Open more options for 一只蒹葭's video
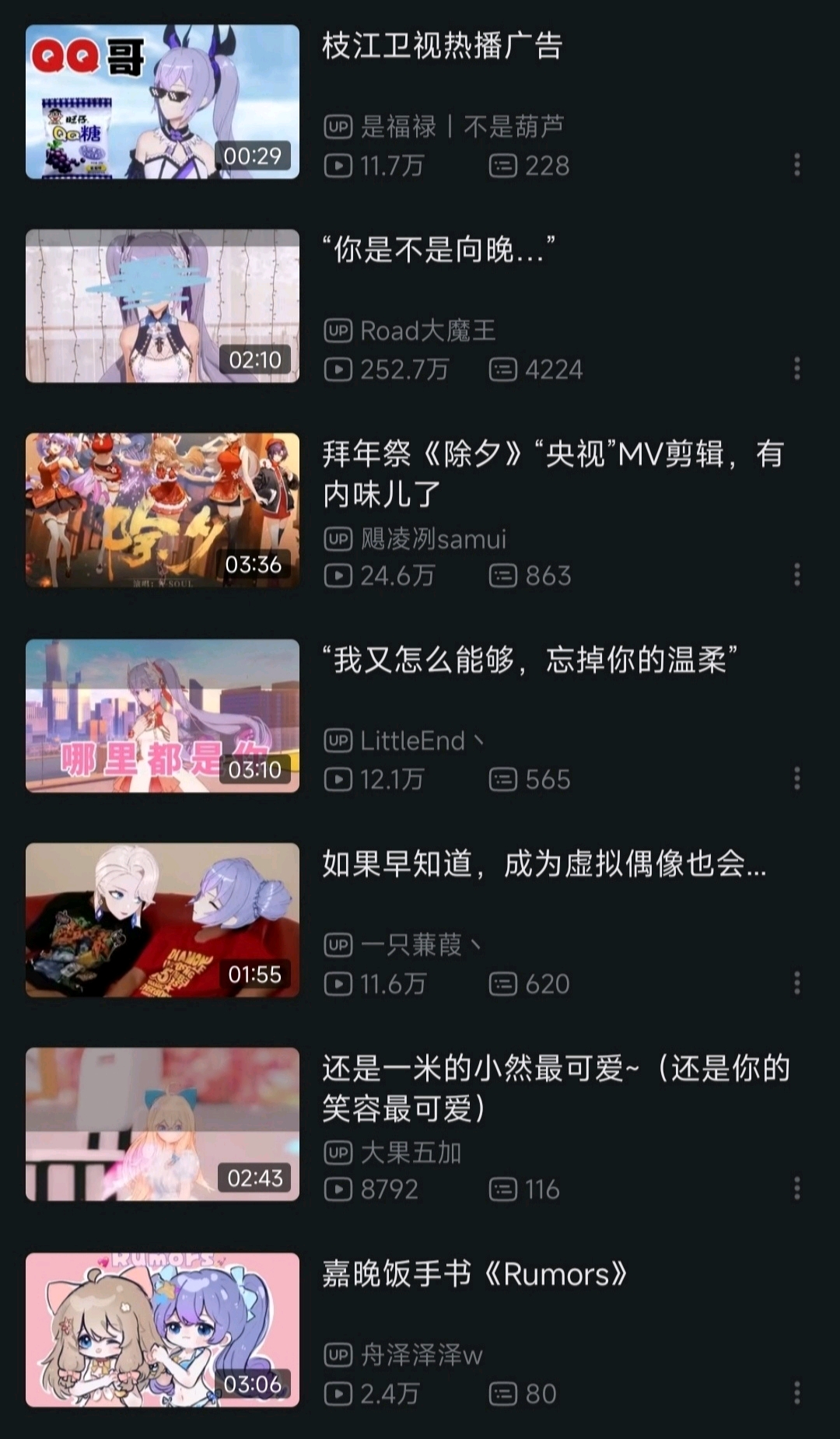This screenshot has width=840, height=1439. tap(796, 983)
